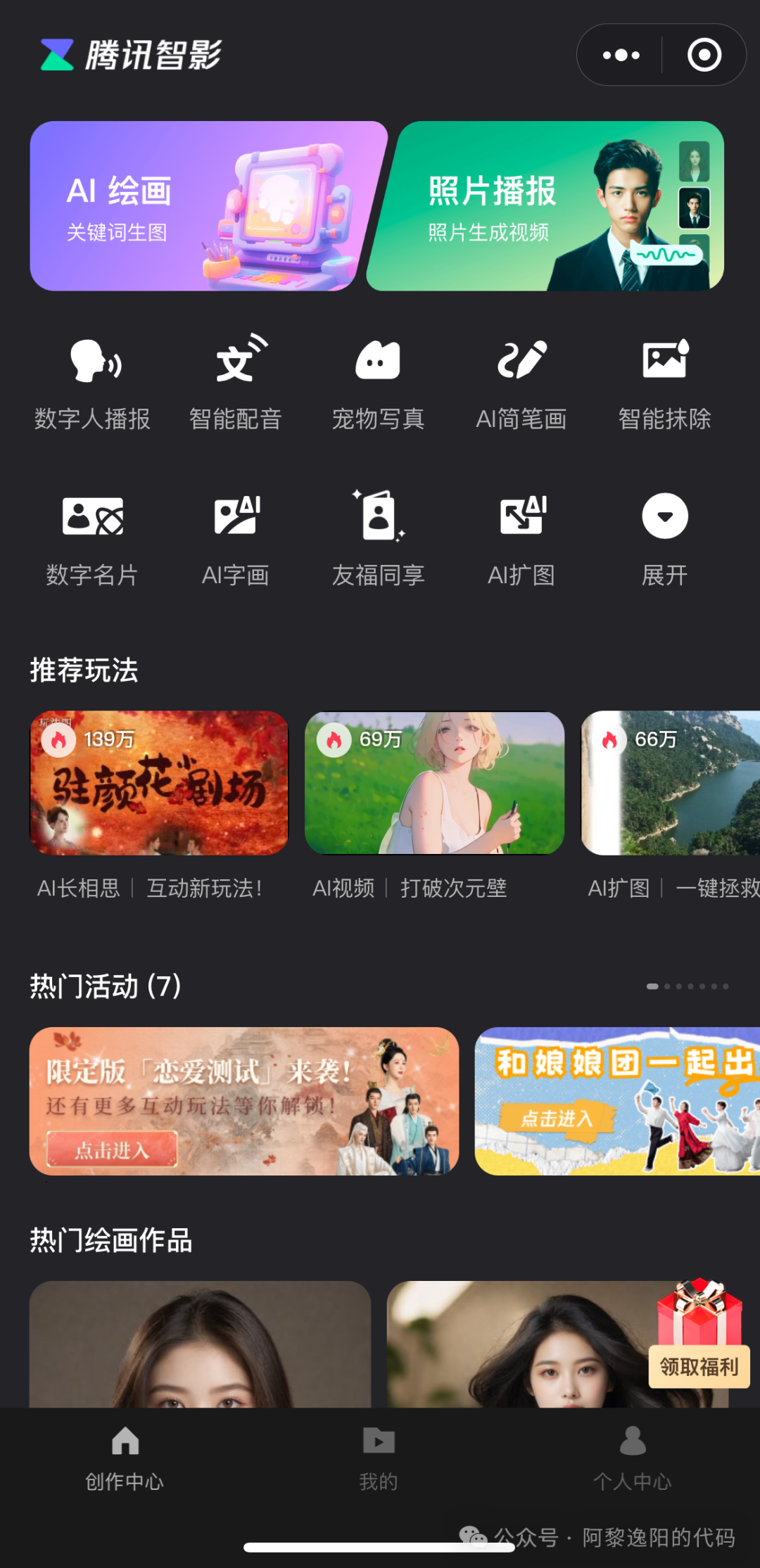The image size is (760, 1568).
Task: Close the mini program via the circle icon
Action: (x=704, y=55)
